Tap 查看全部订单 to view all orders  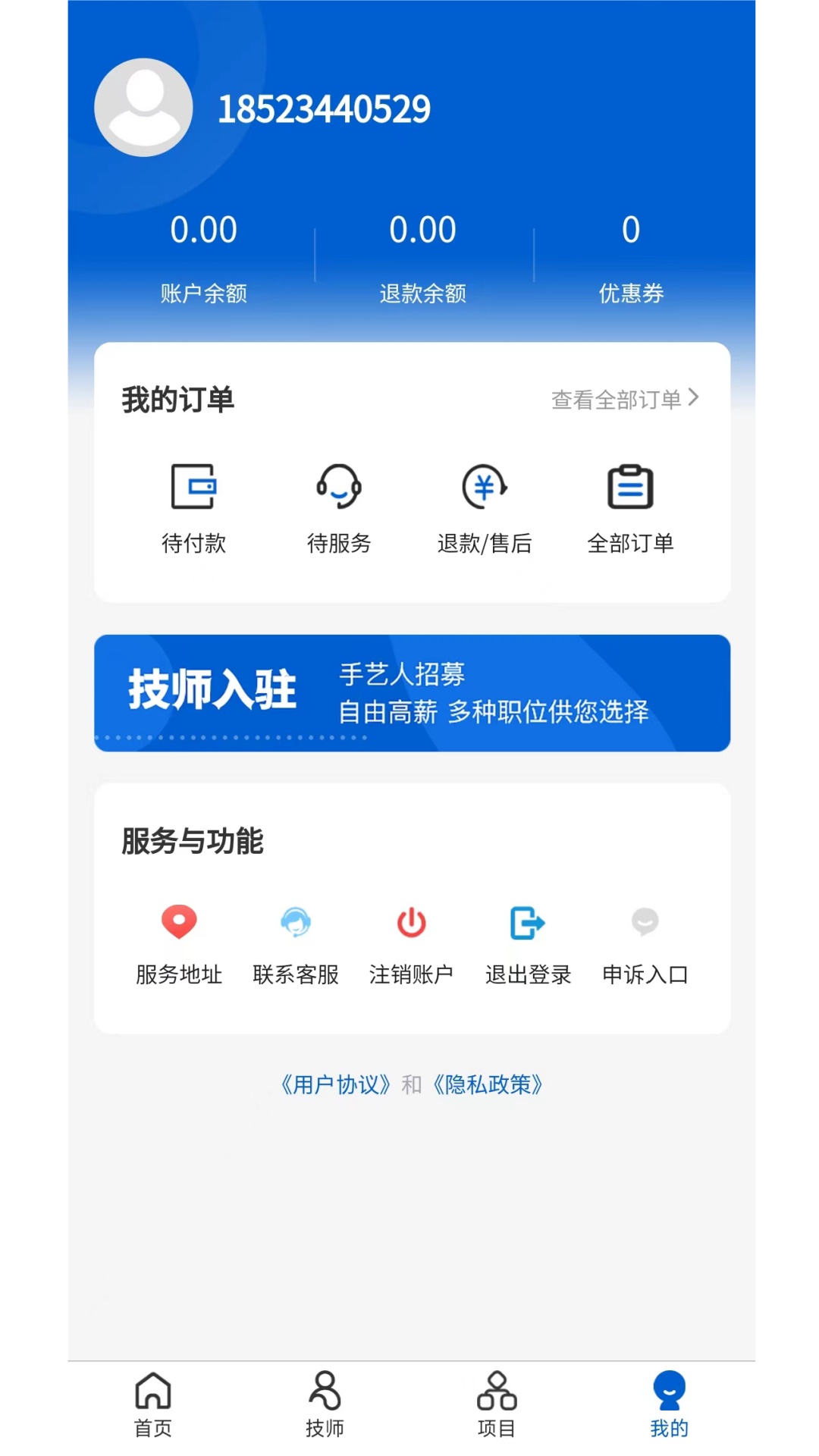(x=624, y=399)
